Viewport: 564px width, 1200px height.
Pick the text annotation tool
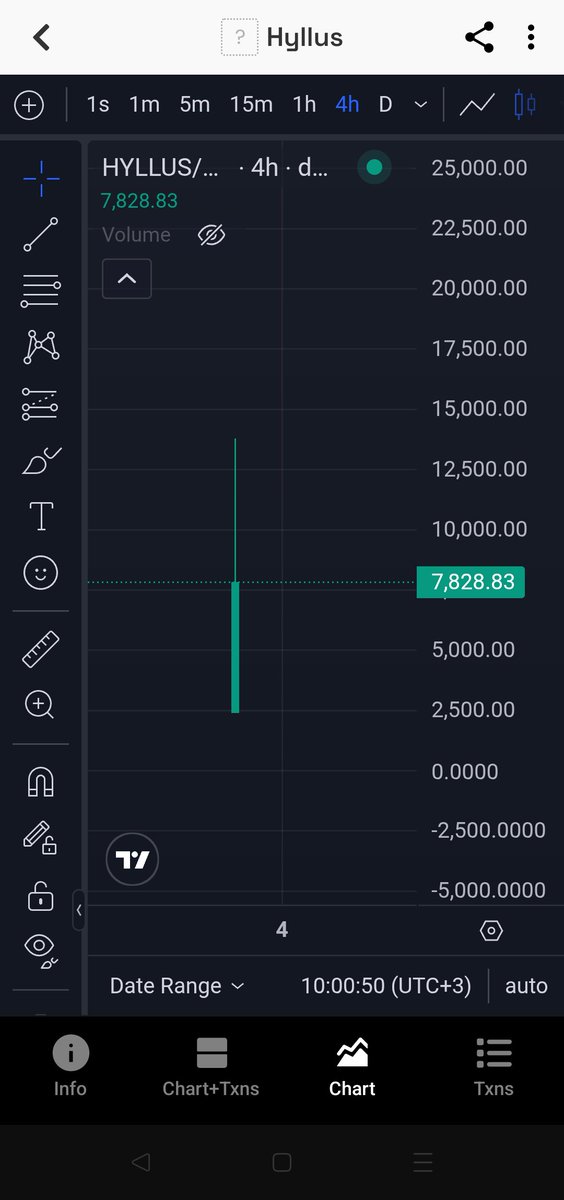pos(41,517)
